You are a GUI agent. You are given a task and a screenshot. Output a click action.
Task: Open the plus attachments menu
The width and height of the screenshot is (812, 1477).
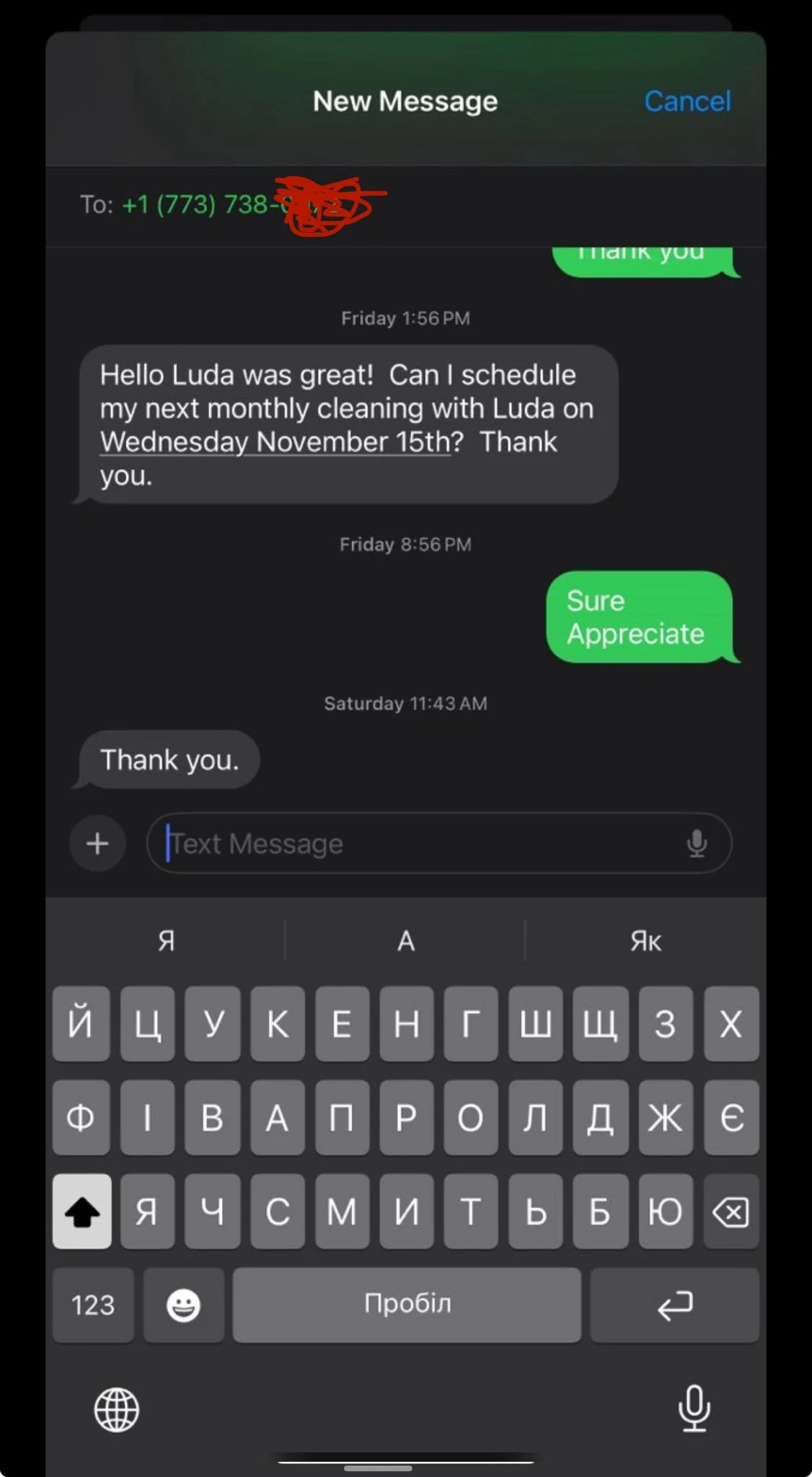(x=97, y=843)
